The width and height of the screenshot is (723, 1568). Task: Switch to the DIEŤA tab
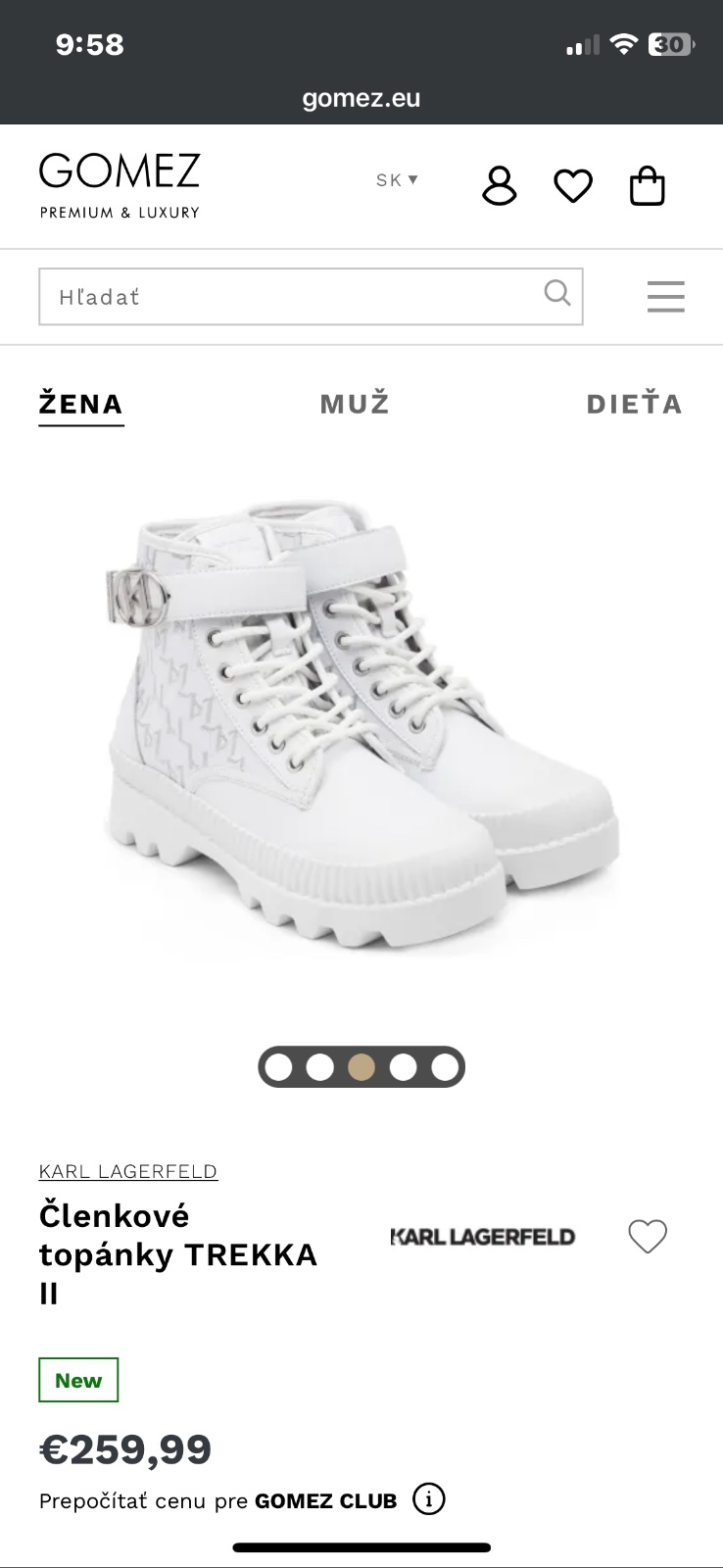(x=634, y=404)
